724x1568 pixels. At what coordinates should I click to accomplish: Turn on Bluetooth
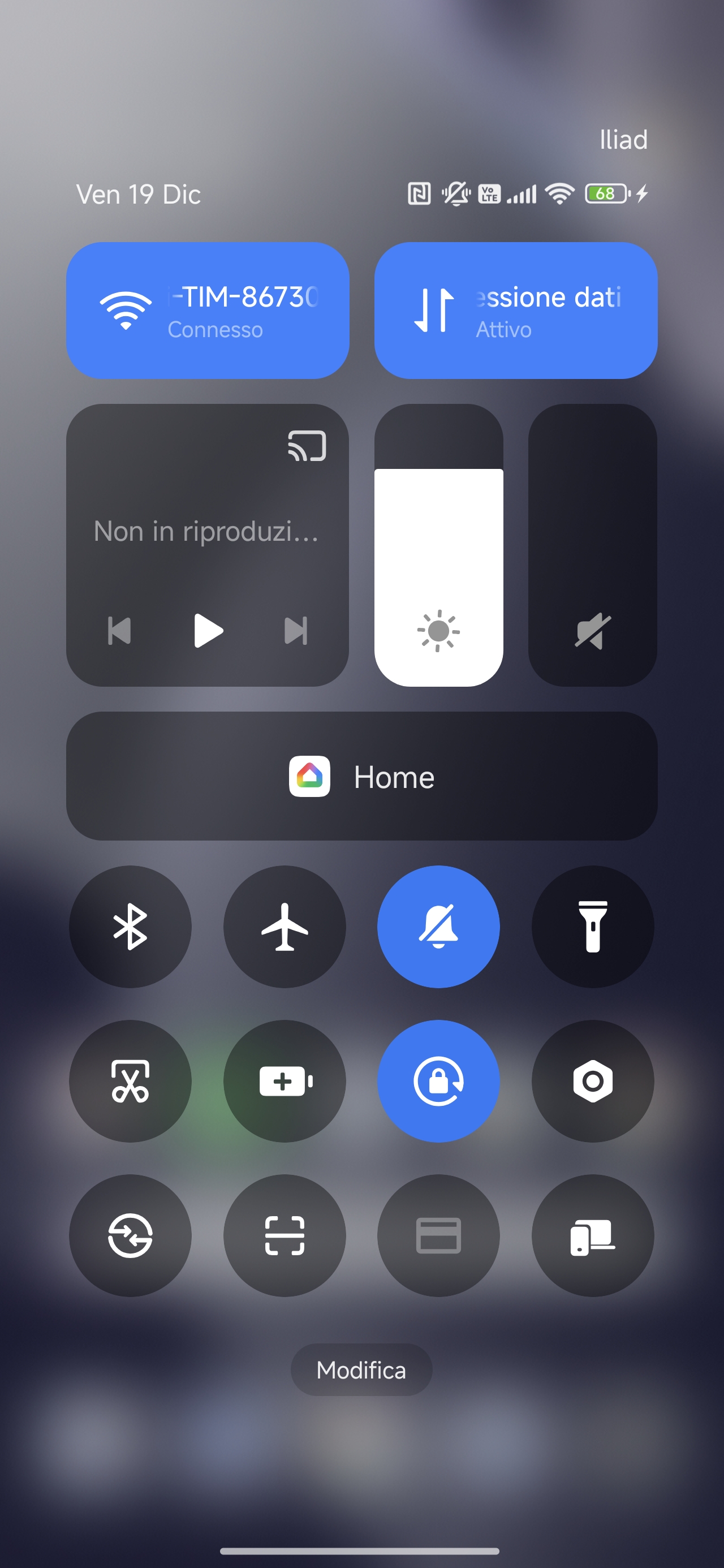coord(130,927)
